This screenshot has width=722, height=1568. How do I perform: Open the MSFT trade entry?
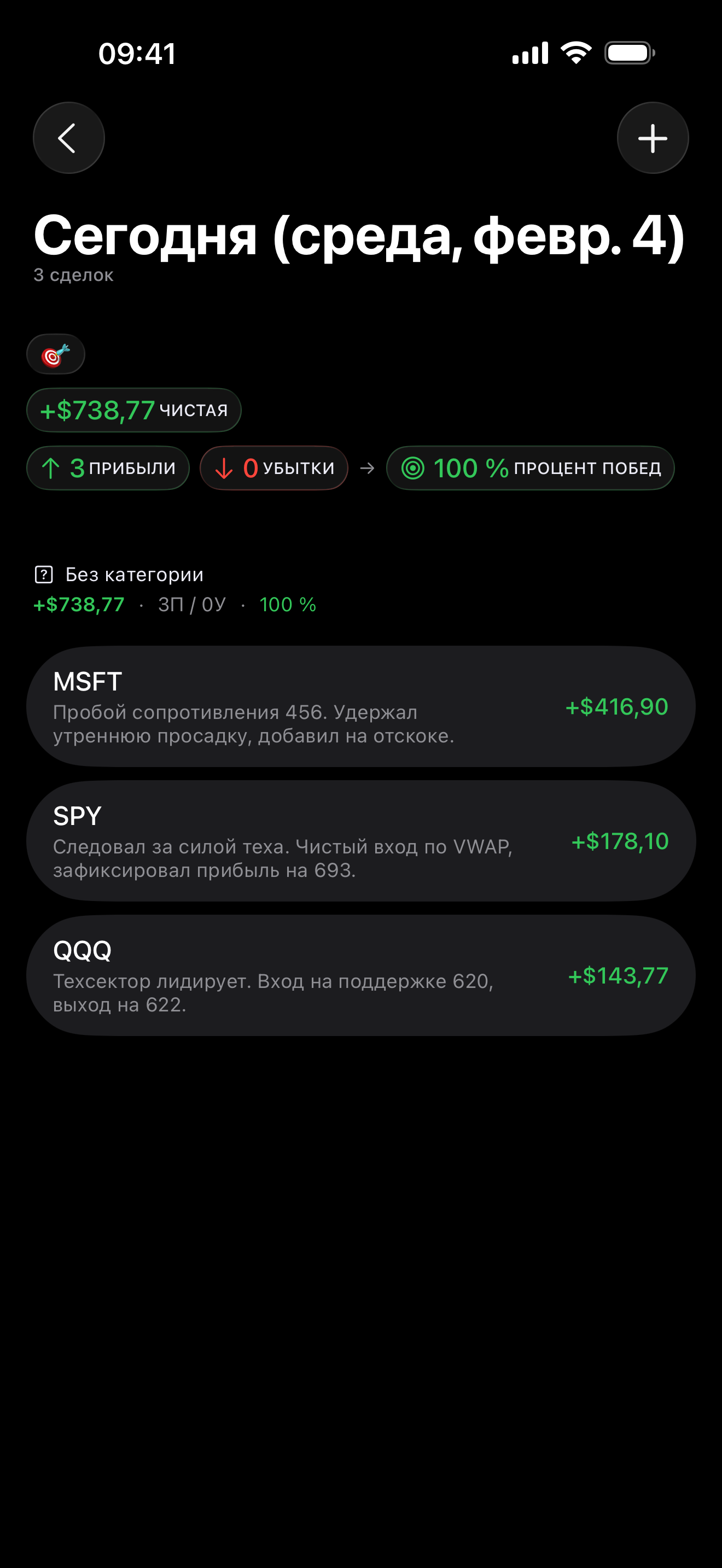coord(360,705)
